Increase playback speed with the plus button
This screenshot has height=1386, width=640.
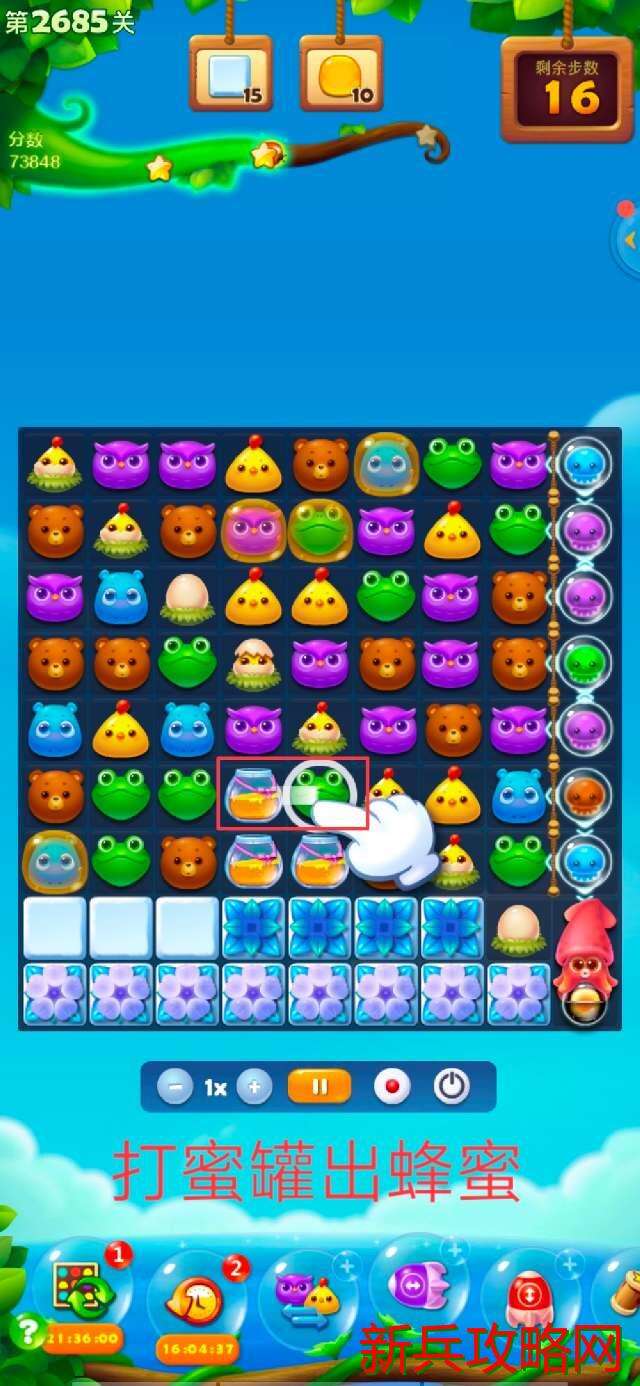point(255,1087)
